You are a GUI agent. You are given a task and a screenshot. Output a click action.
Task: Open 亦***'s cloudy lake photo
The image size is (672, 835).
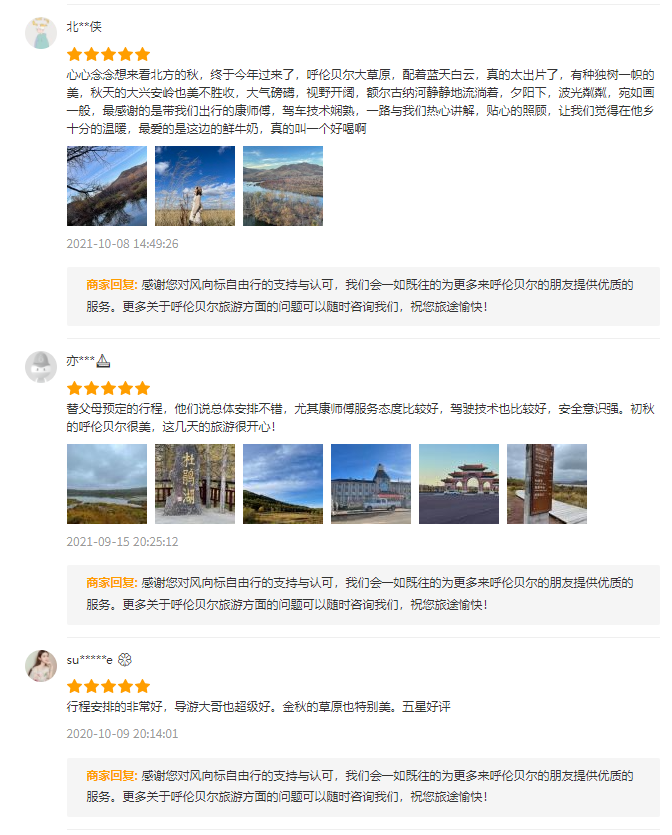106,484
